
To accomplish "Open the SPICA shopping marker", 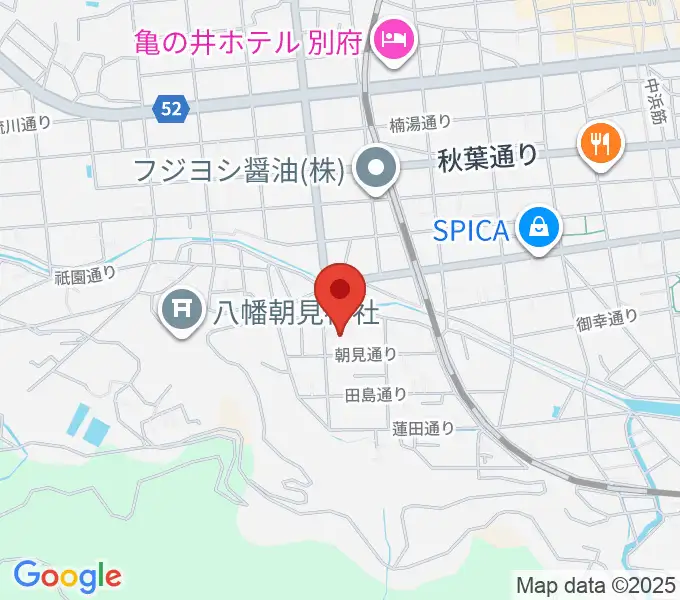I will [x=540, y=230].
